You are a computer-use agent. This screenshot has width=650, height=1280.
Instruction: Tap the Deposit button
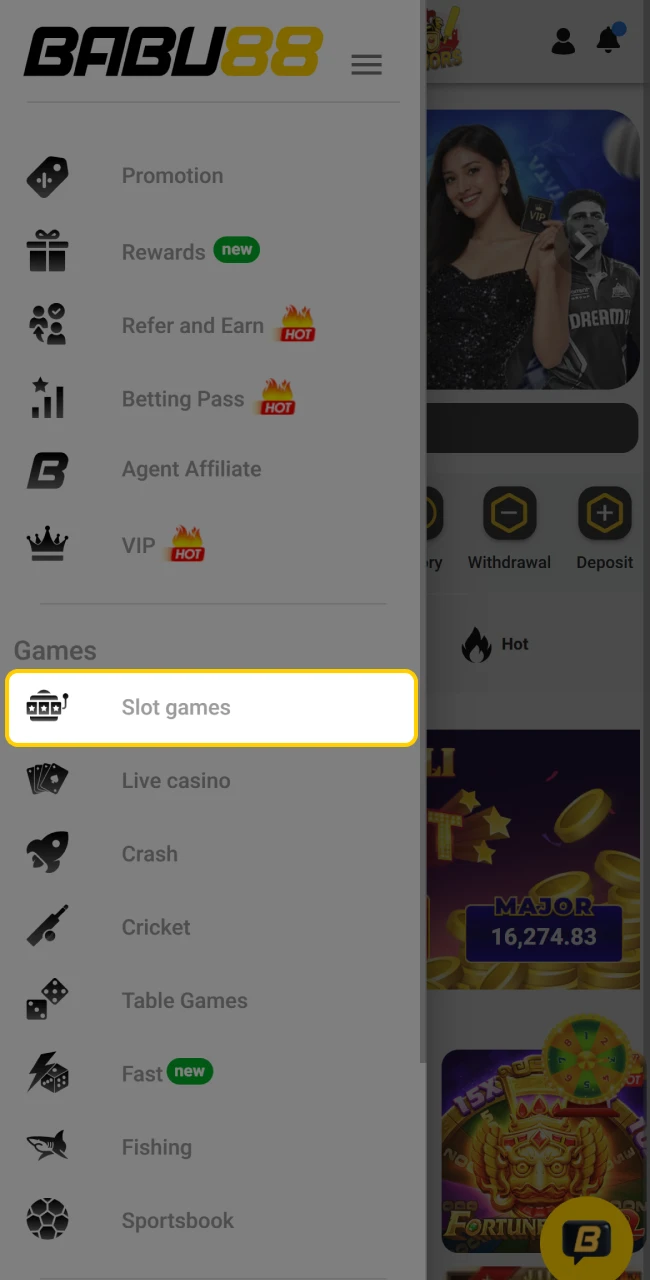coord(604,528)
